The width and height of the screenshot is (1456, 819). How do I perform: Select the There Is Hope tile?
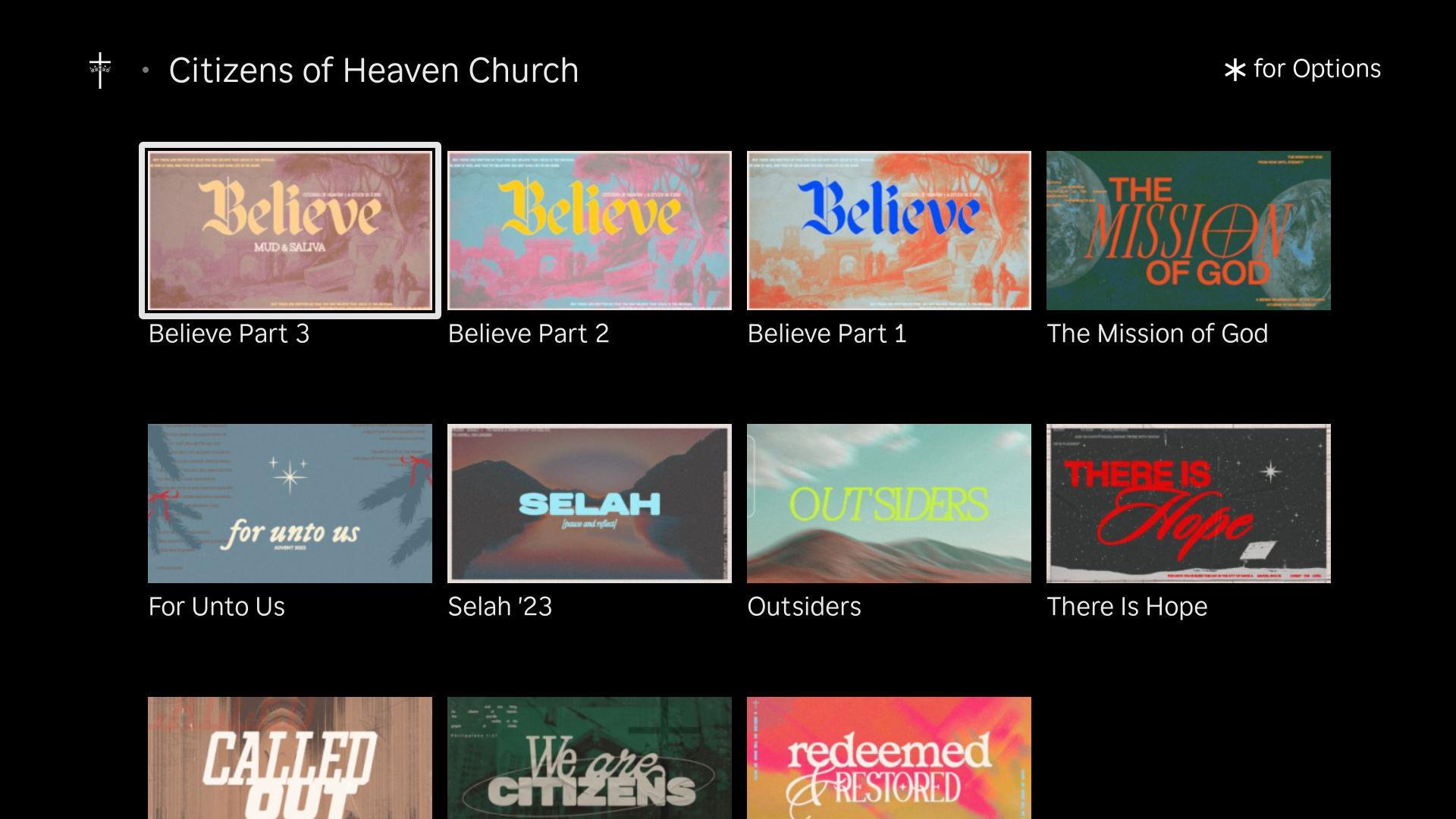tap(1188, 504)
